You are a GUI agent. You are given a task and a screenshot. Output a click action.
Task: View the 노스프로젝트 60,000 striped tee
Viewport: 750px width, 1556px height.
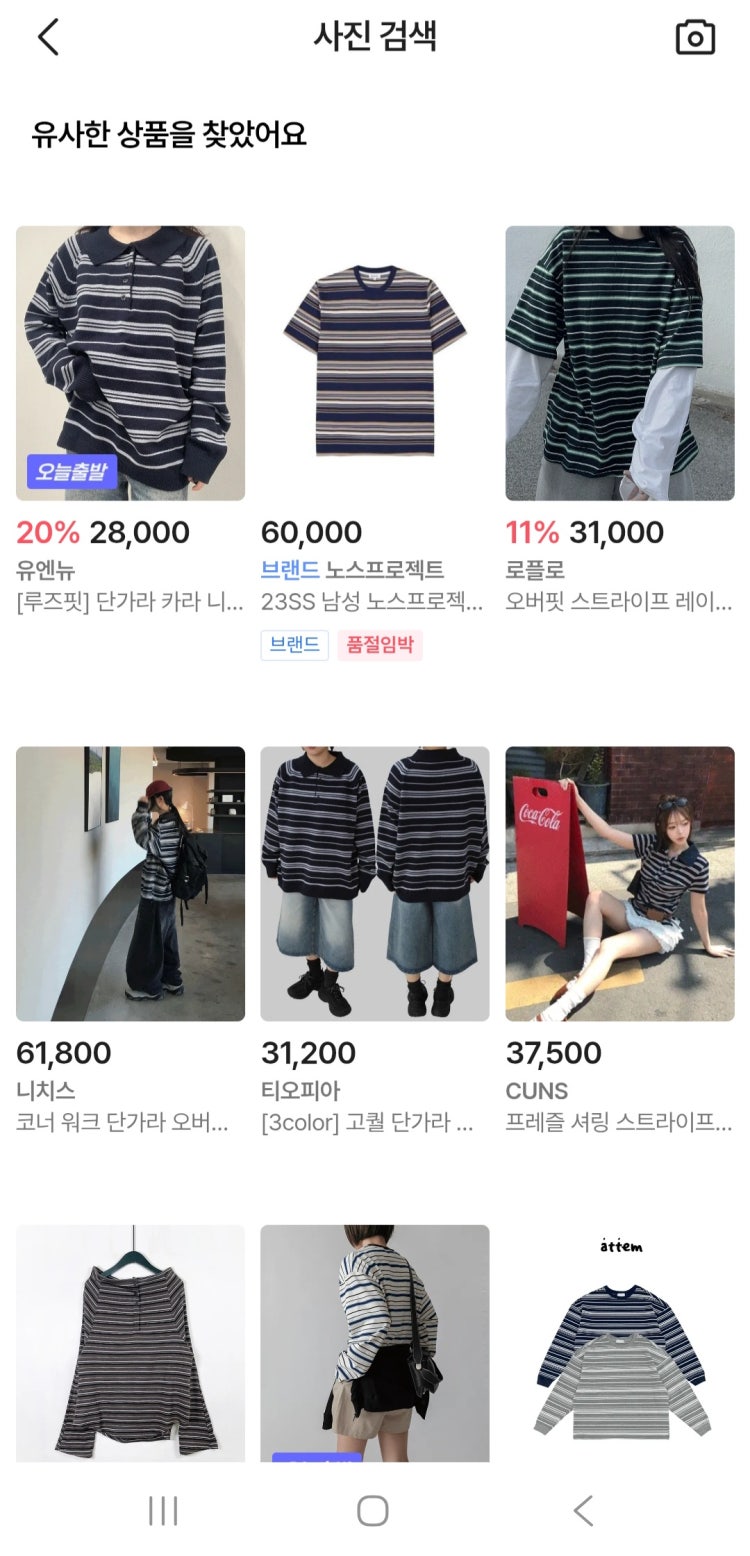374,363
